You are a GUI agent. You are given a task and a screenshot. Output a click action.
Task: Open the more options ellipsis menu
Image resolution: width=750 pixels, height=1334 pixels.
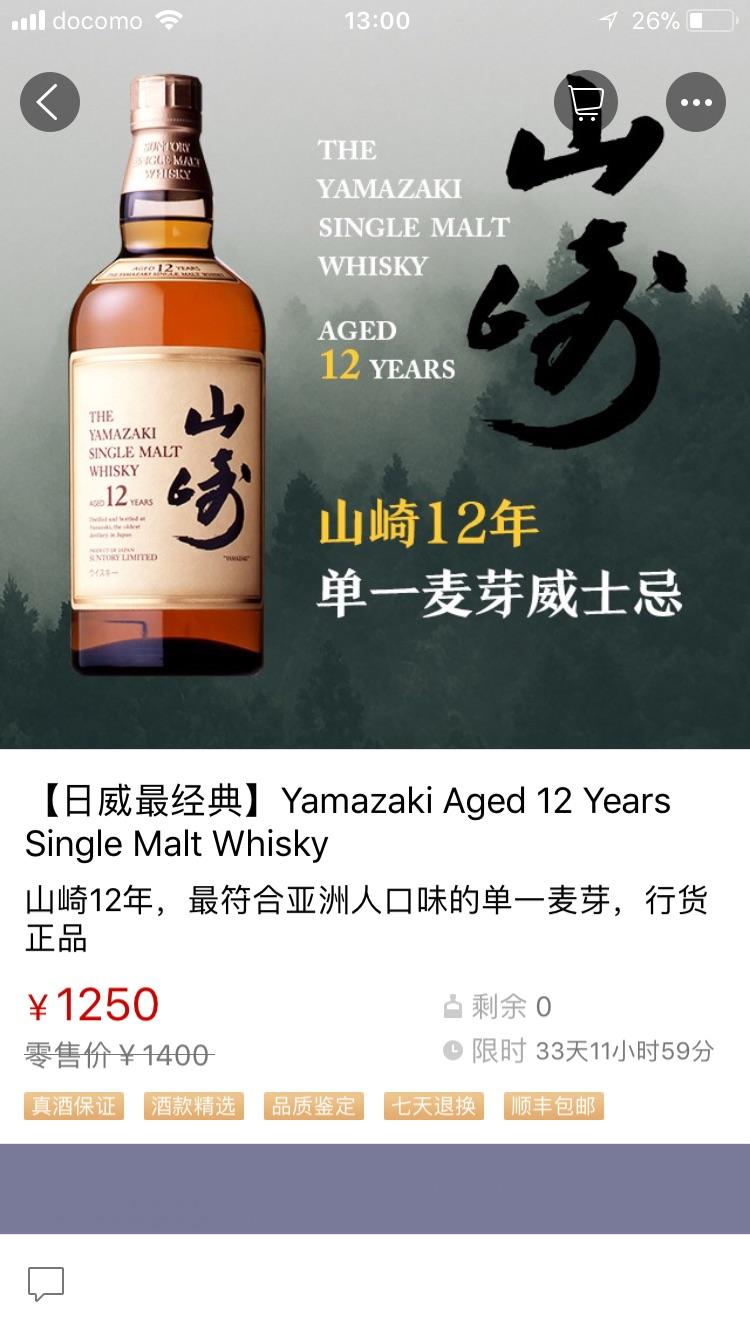tap(696, 101)
